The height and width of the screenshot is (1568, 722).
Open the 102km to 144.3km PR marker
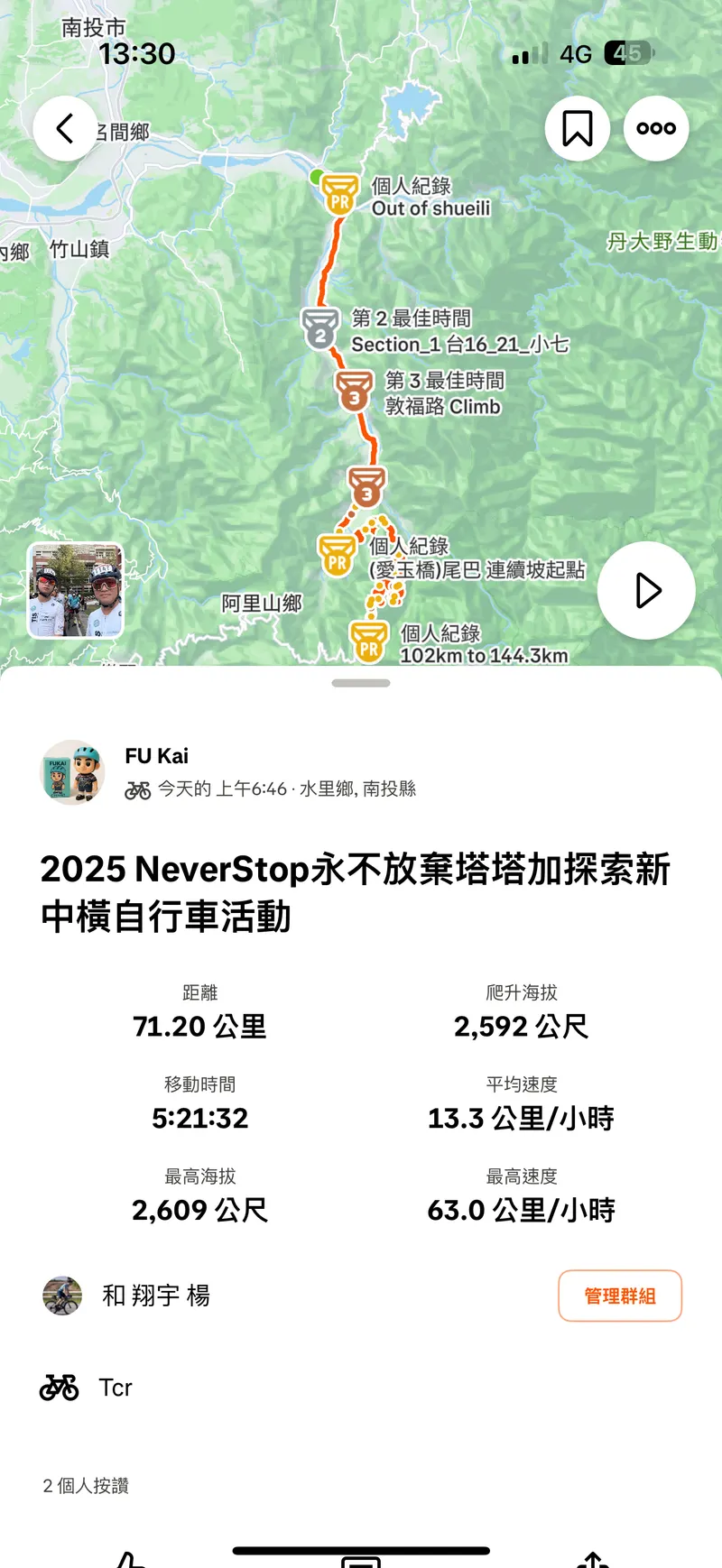[368, 641]
